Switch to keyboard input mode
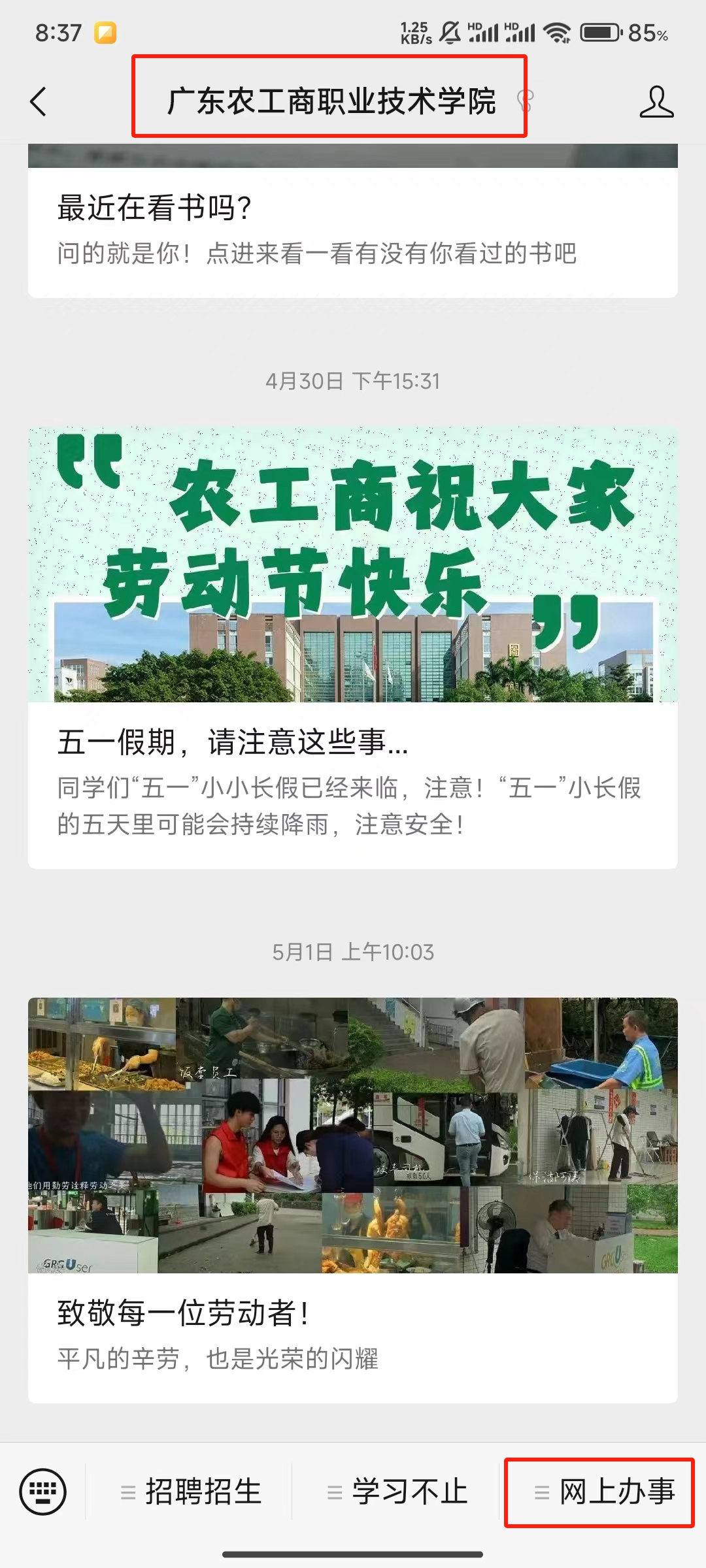Screen dimensions: 706x1568 click(x=43, y=1492)
